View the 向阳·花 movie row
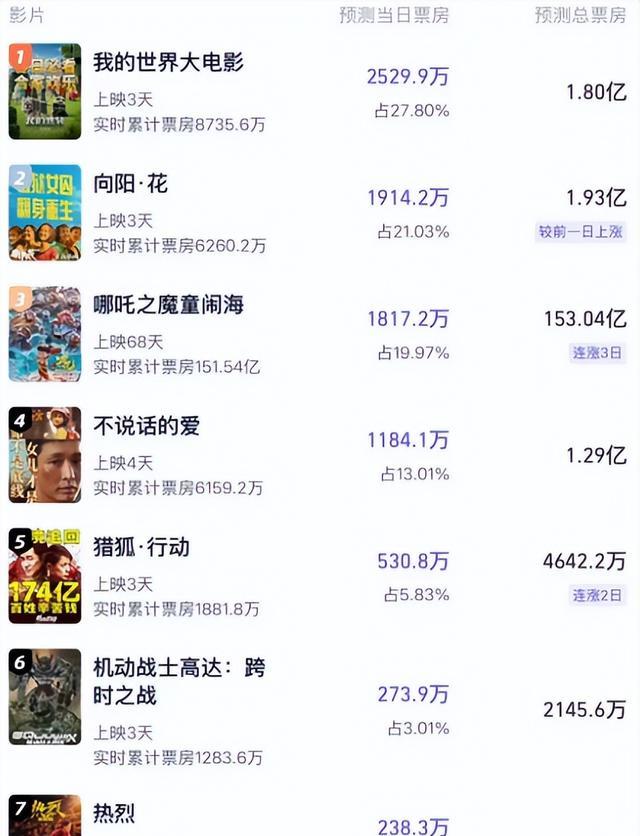 pos(131,184)
